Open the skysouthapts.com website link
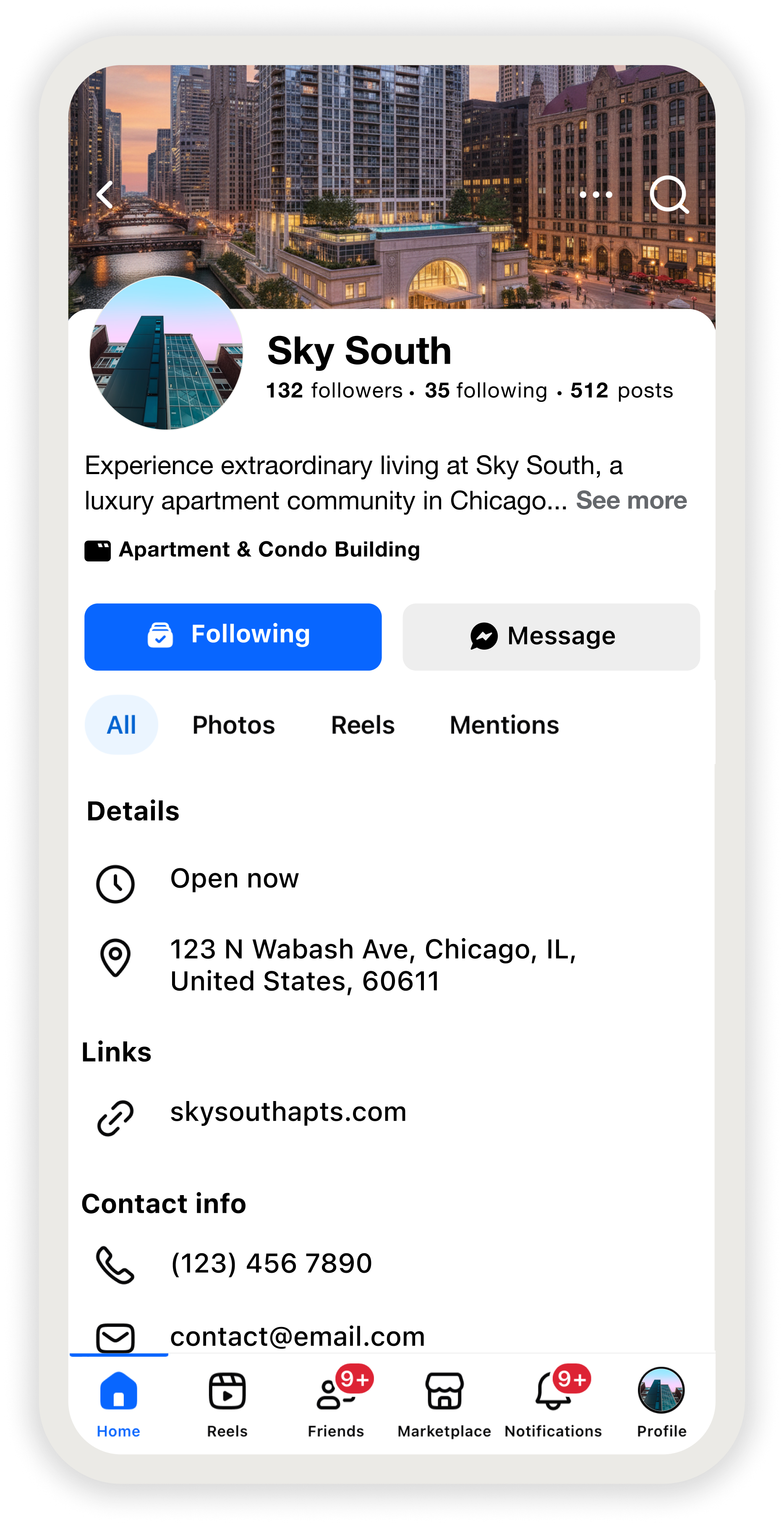The height and width of the screenshot is (1526, 784). point(288,1112)
